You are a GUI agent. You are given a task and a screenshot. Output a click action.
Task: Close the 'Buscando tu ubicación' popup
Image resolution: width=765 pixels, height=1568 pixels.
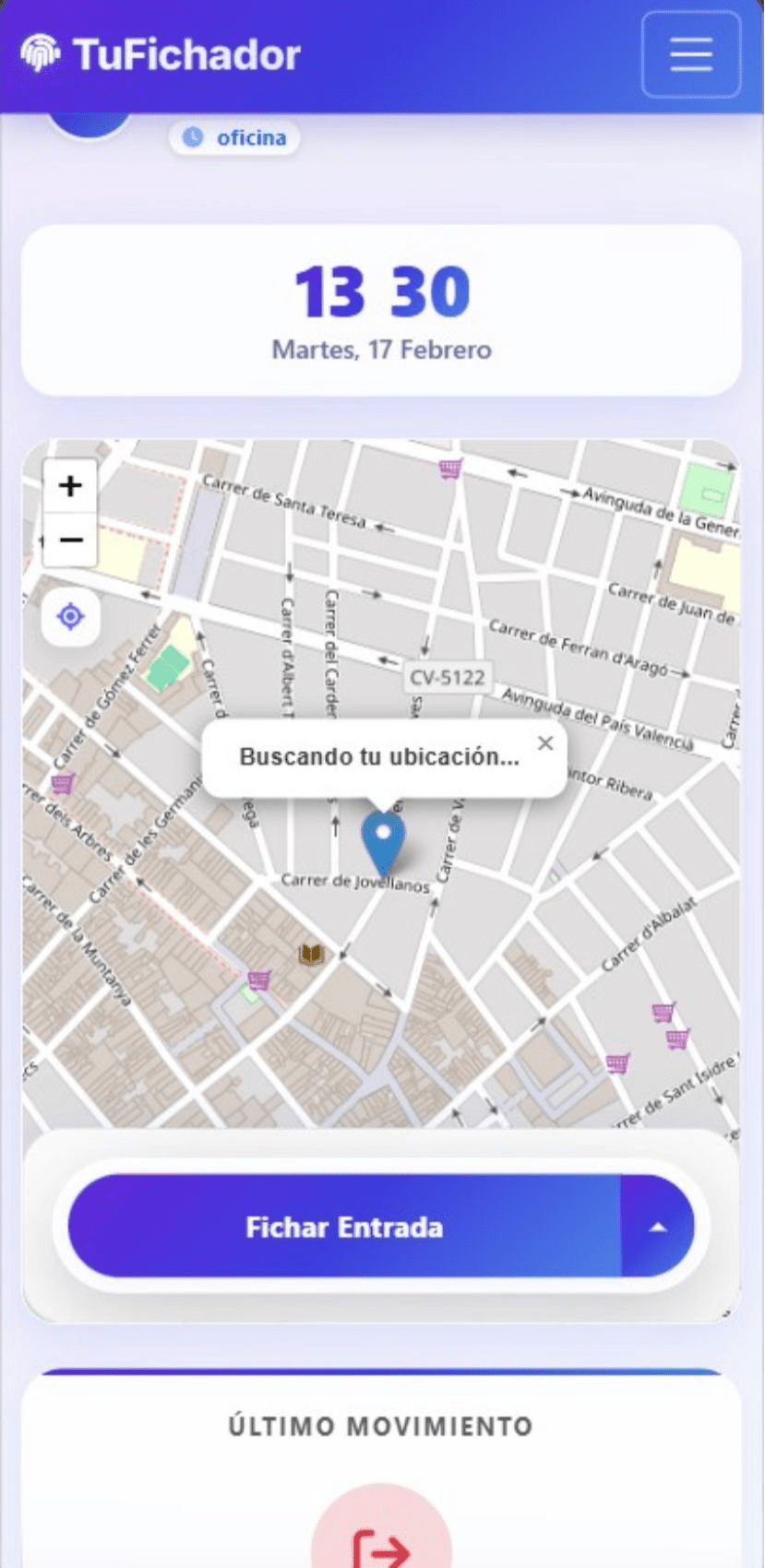click(x=545, y=743)
